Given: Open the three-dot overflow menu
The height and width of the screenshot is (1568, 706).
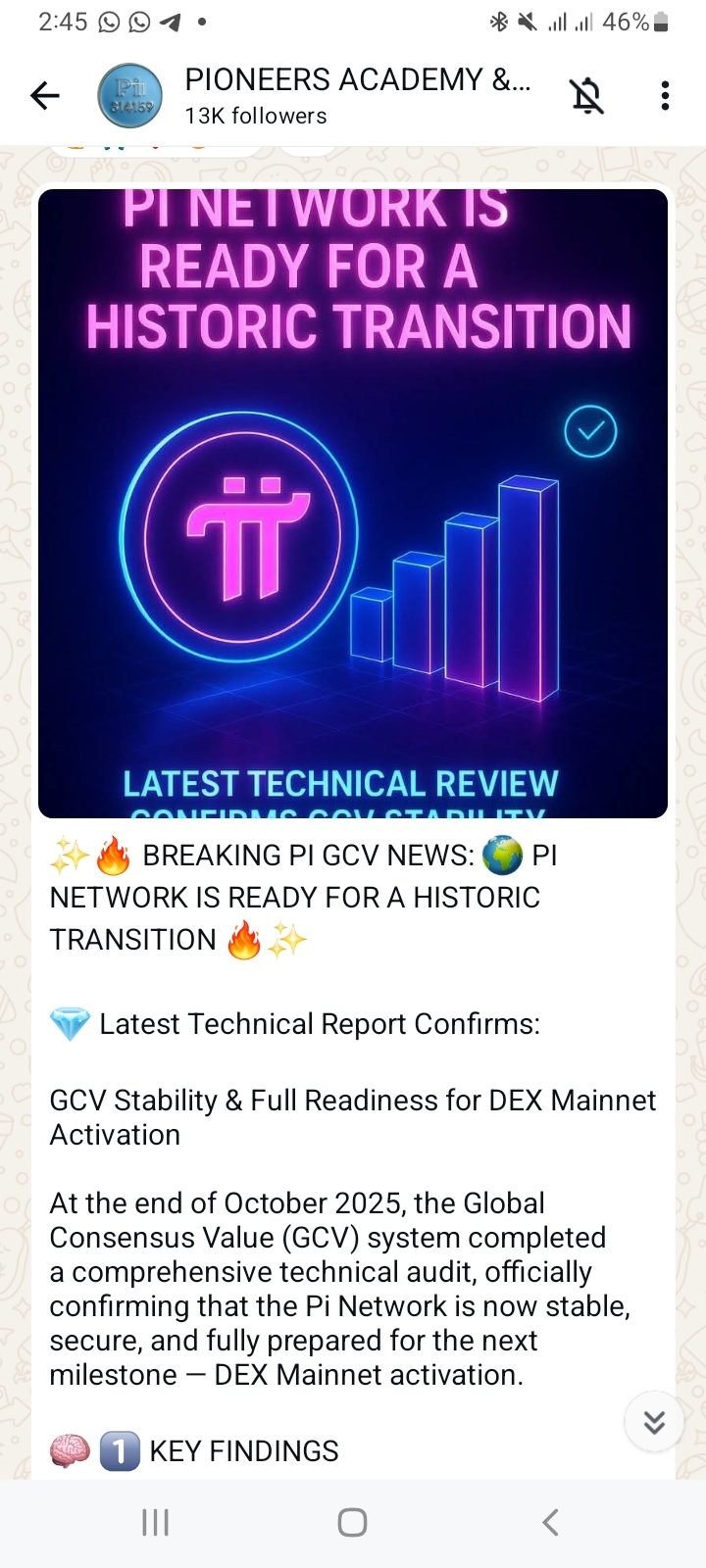Looking at the screenshot, I should 665,96.
